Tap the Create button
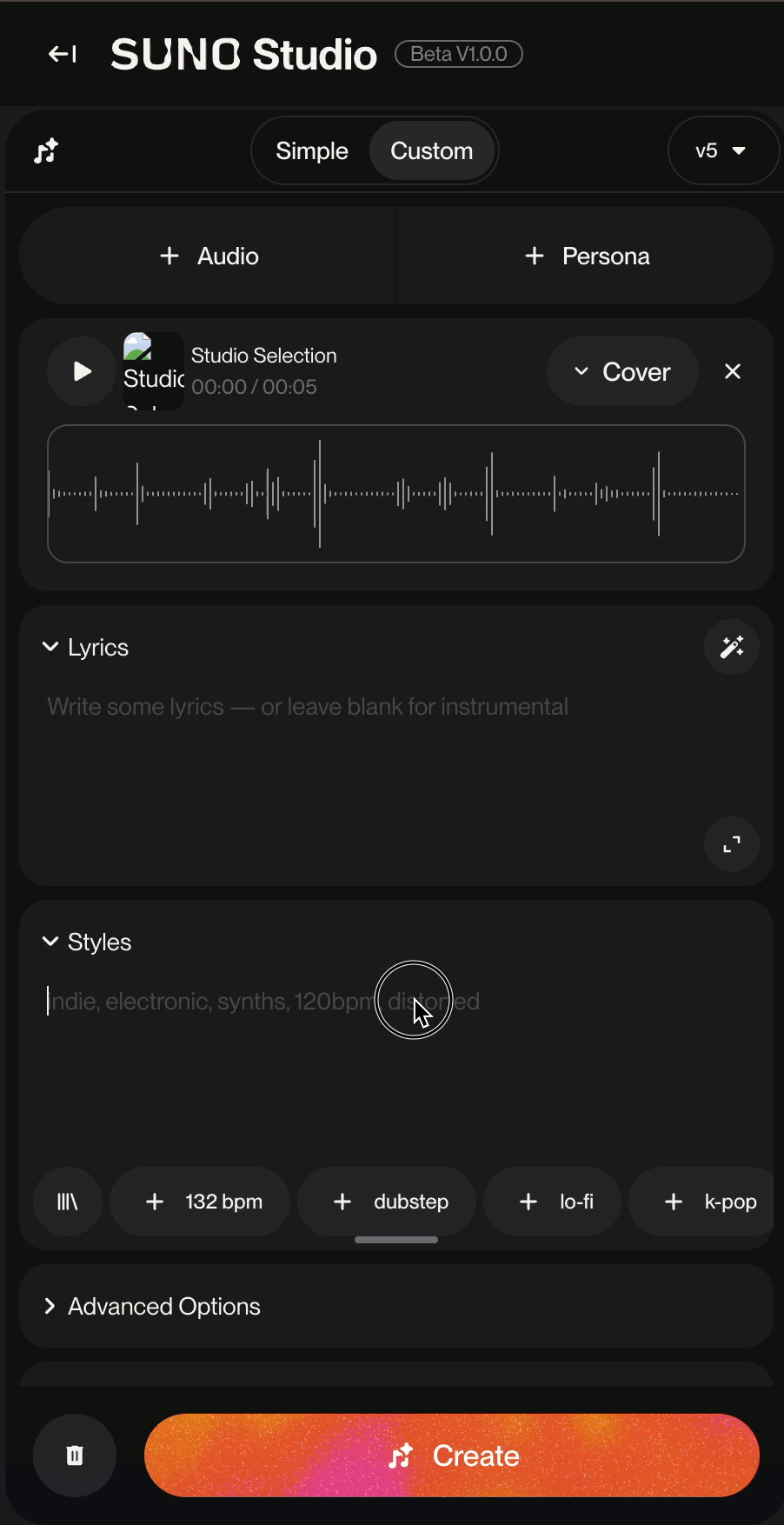 pyautogui.click(x=452, y=1455)
